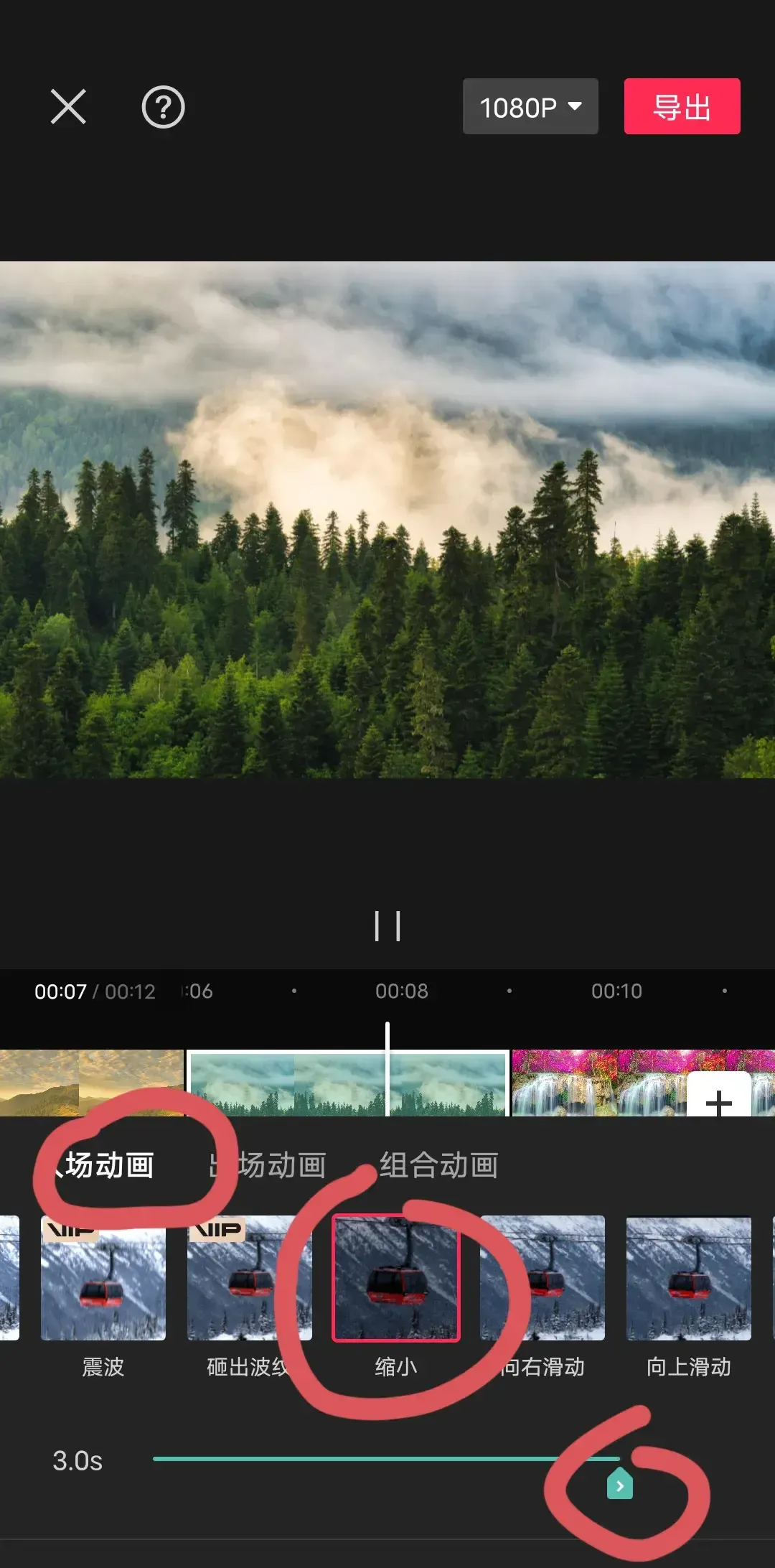Select the desert clip in the timeline
The image size is (775, 1568).
tap(91, 1083)
